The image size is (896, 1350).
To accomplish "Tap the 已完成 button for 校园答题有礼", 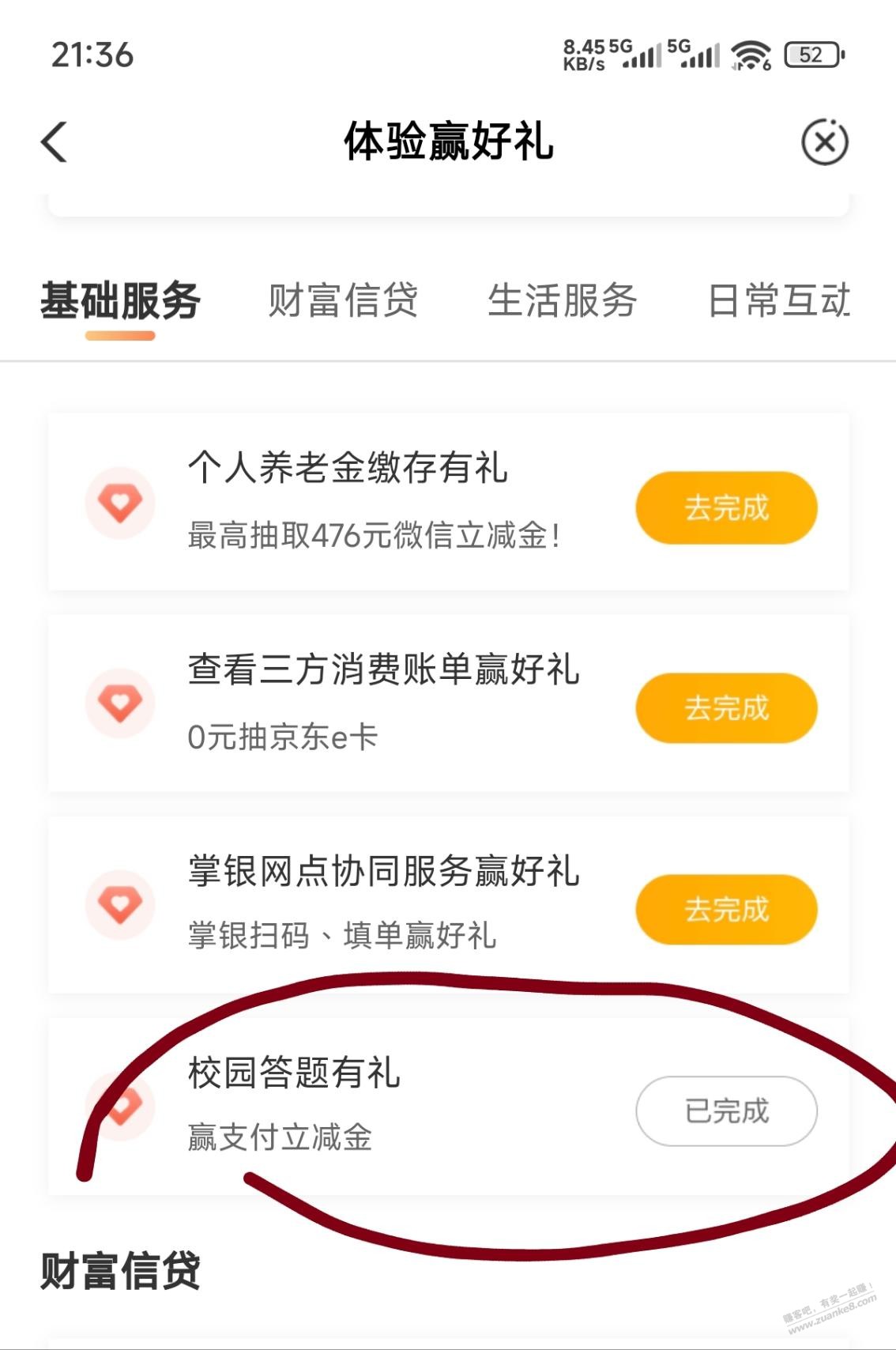I will 726,1111.
